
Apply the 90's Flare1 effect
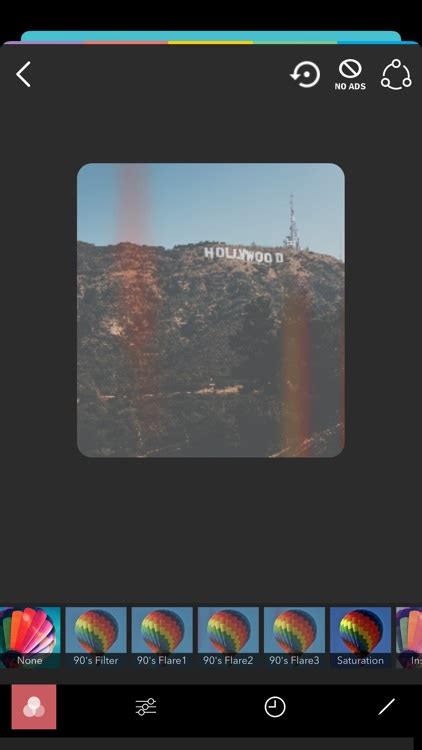(162, 637)
